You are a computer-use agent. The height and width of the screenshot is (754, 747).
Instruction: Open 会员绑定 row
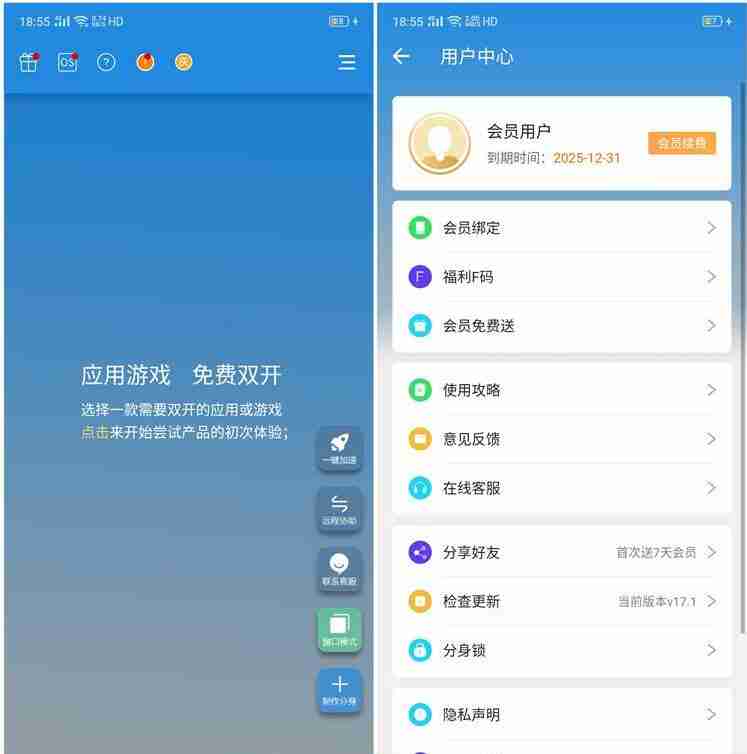tap(561, 228)
